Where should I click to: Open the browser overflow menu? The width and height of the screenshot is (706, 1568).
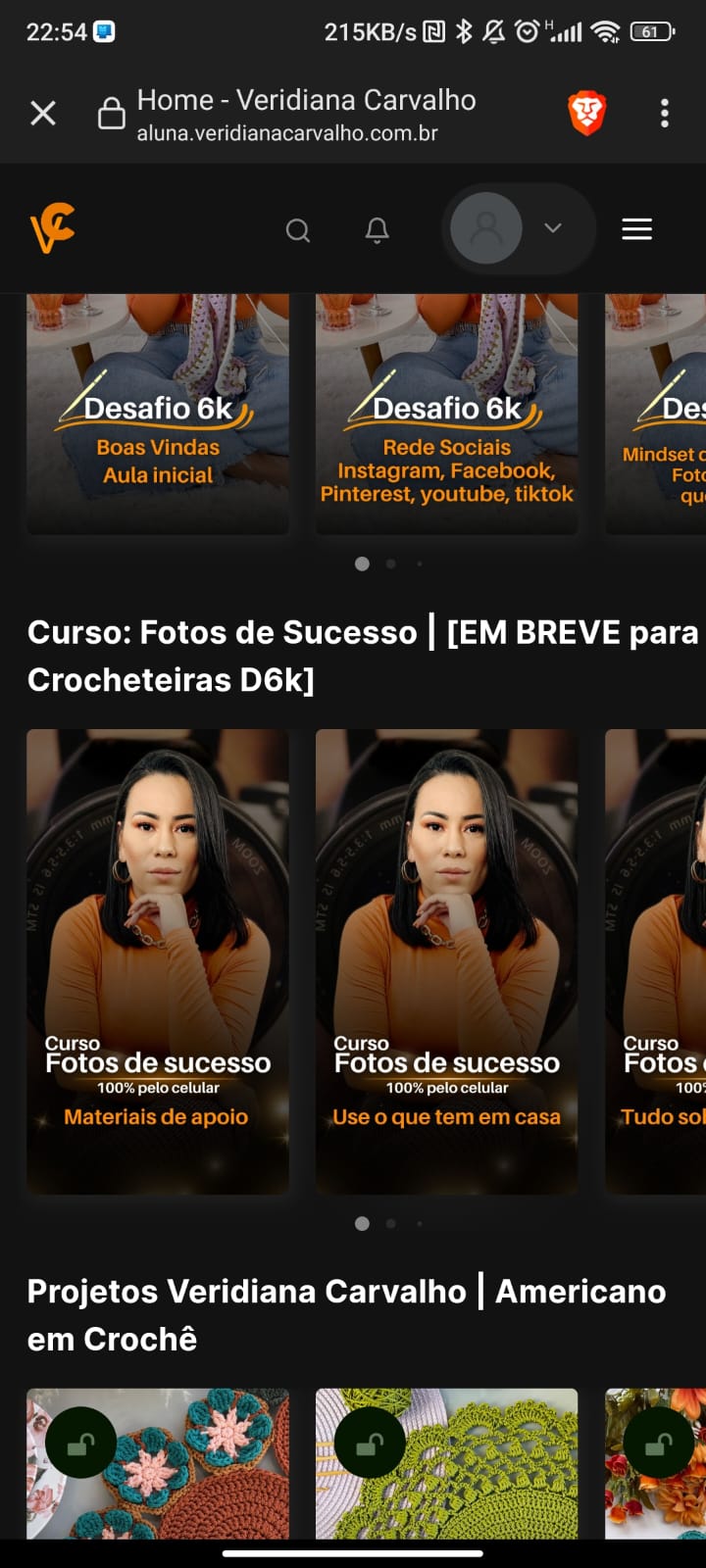click(665, 114)
